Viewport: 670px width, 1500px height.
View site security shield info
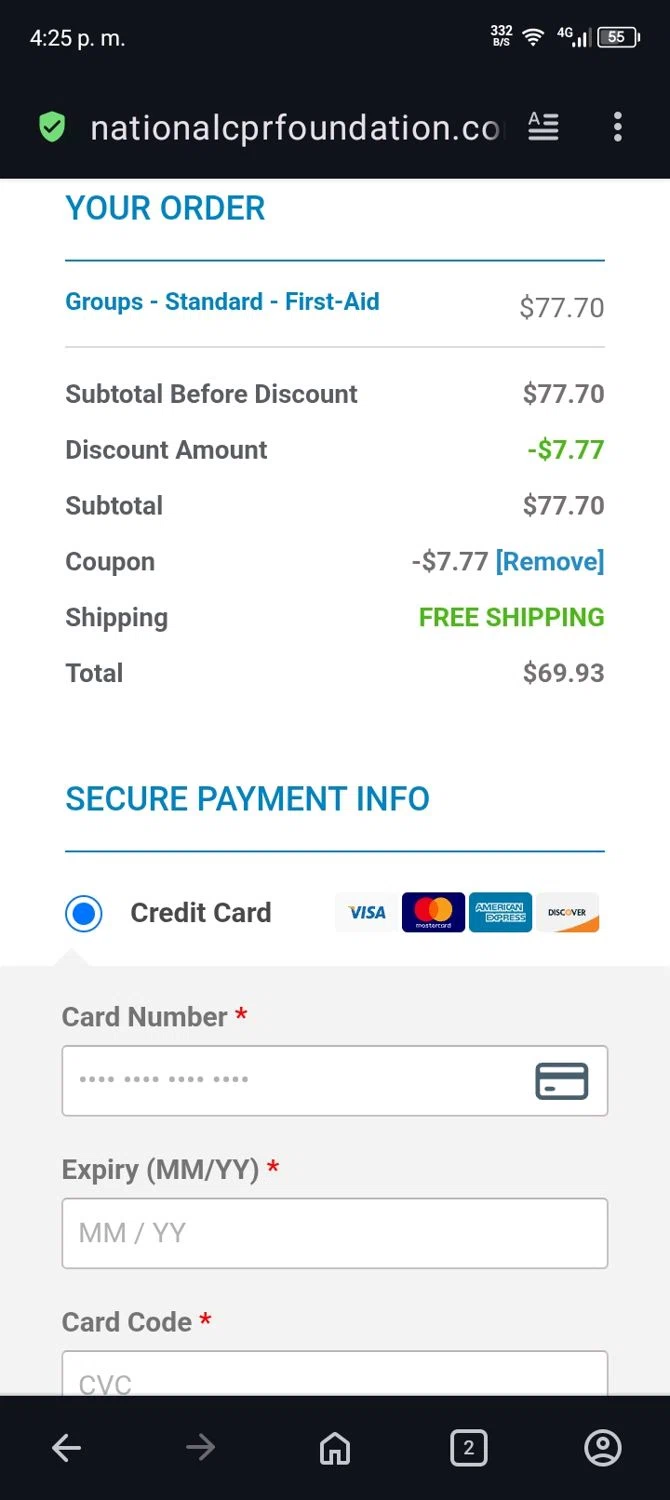coord(52,127)
